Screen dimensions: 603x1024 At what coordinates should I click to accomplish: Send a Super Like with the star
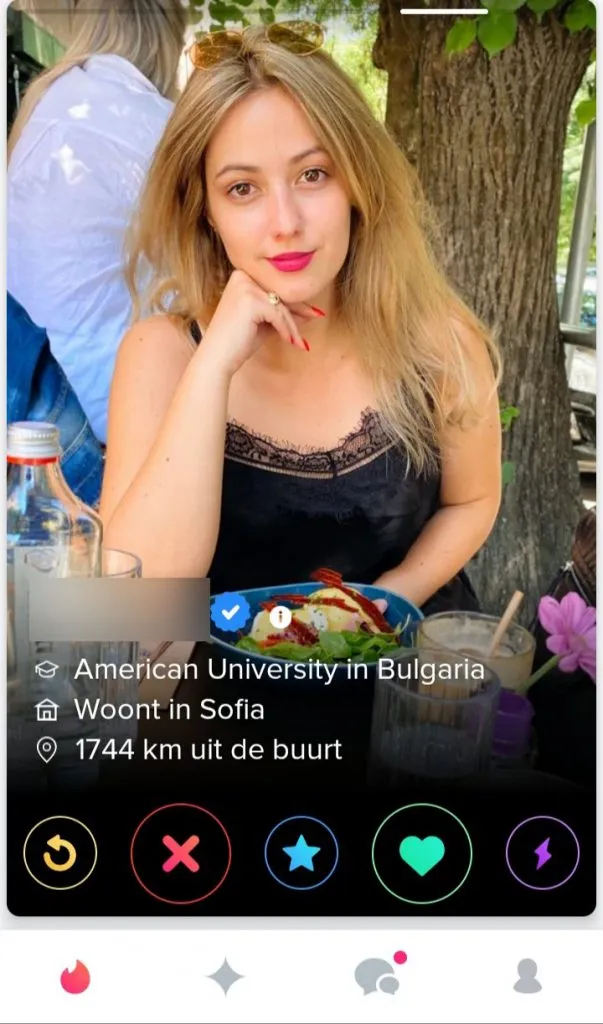pyautogui.click(x=301, y=853)
